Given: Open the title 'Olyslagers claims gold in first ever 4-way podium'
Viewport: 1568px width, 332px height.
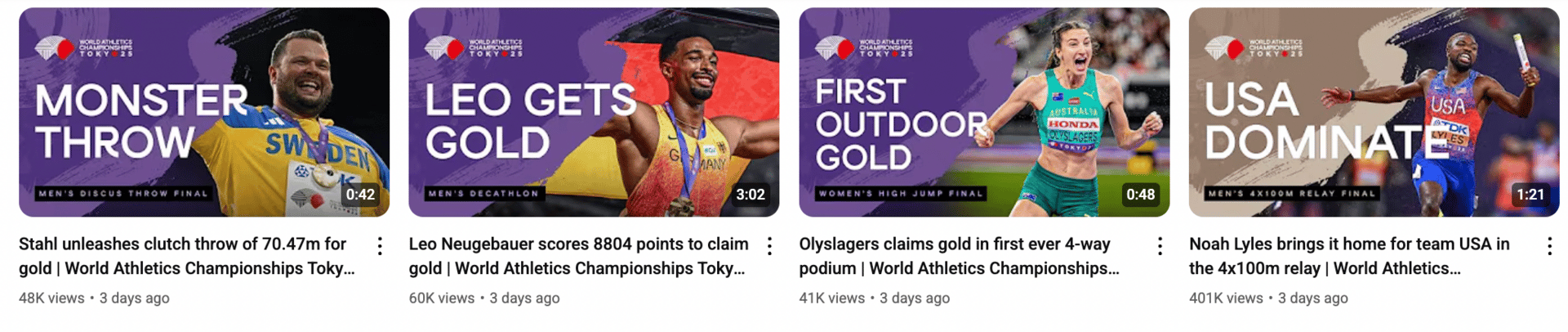Looking at the screenshot, I should coord(958,256).
